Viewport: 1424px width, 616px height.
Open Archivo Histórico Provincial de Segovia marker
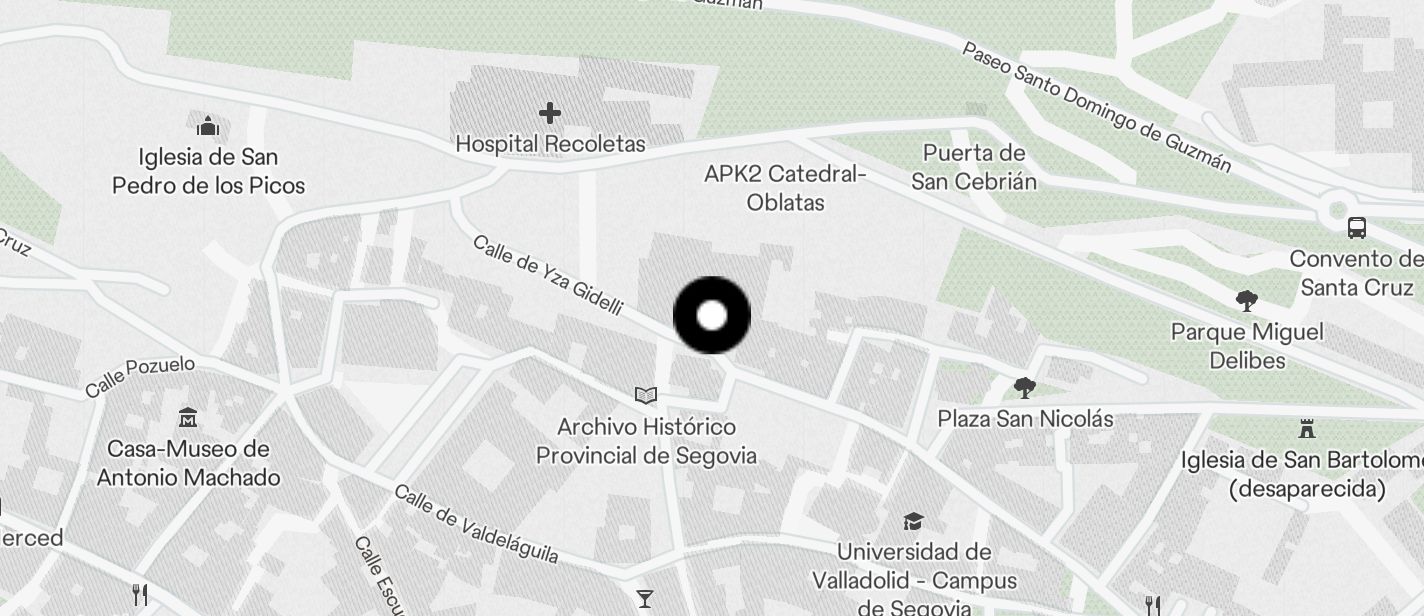[x=646, y=396]
